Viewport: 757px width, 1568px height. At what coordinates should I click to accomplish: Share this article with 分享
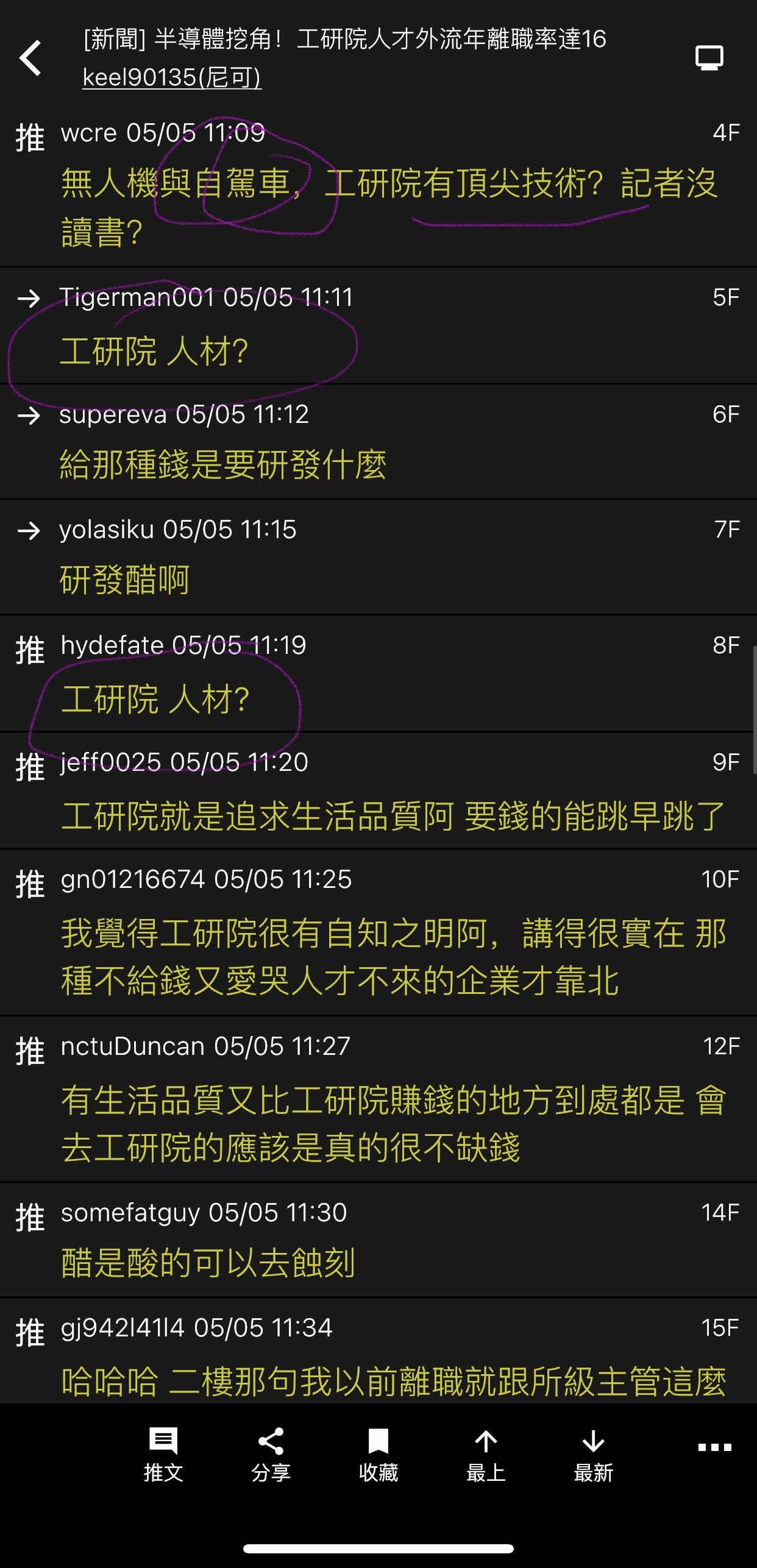coord(271,1455)
